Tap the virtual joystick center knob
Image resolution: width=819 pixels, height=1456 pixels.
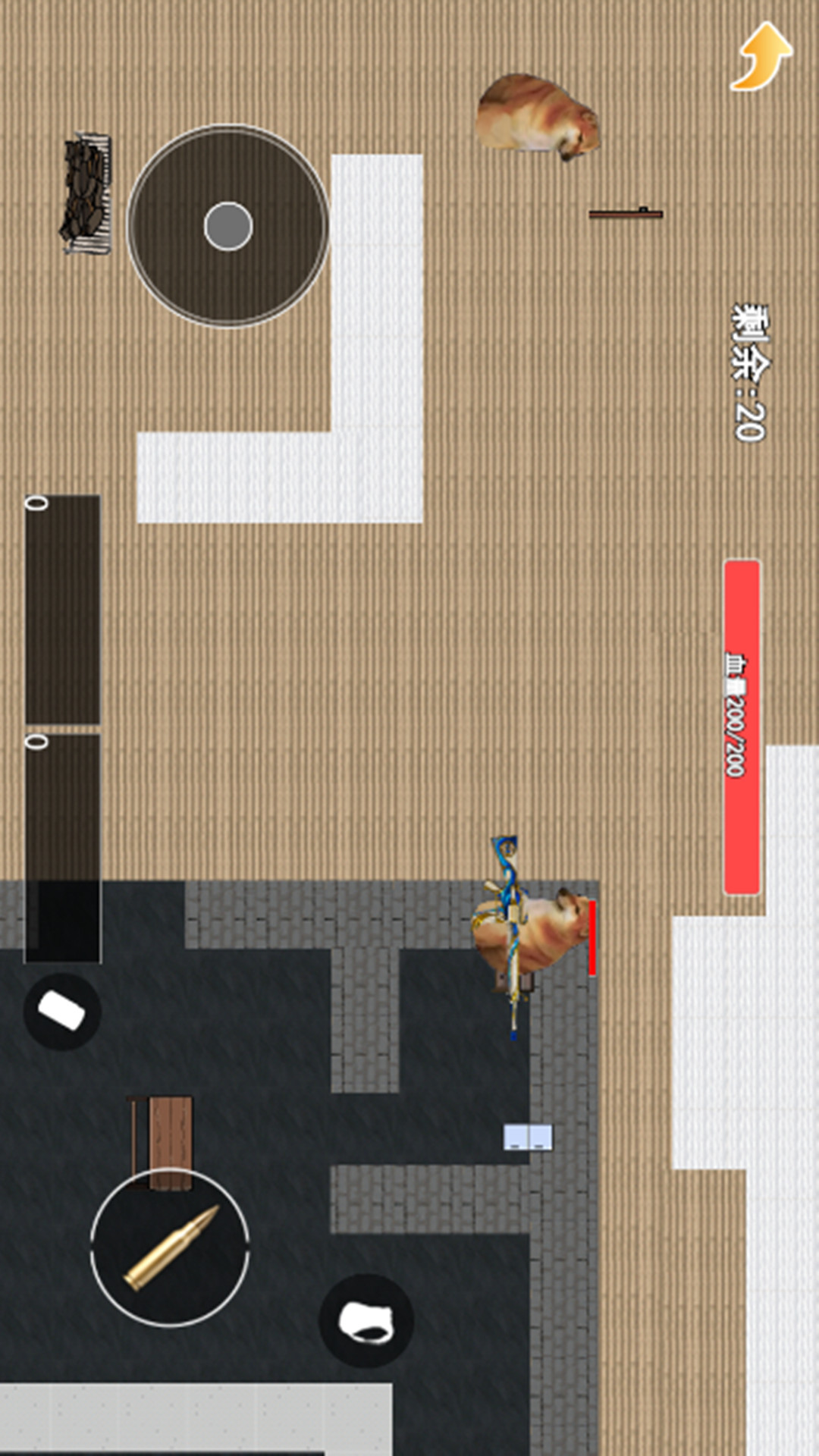tap(228, 226)
